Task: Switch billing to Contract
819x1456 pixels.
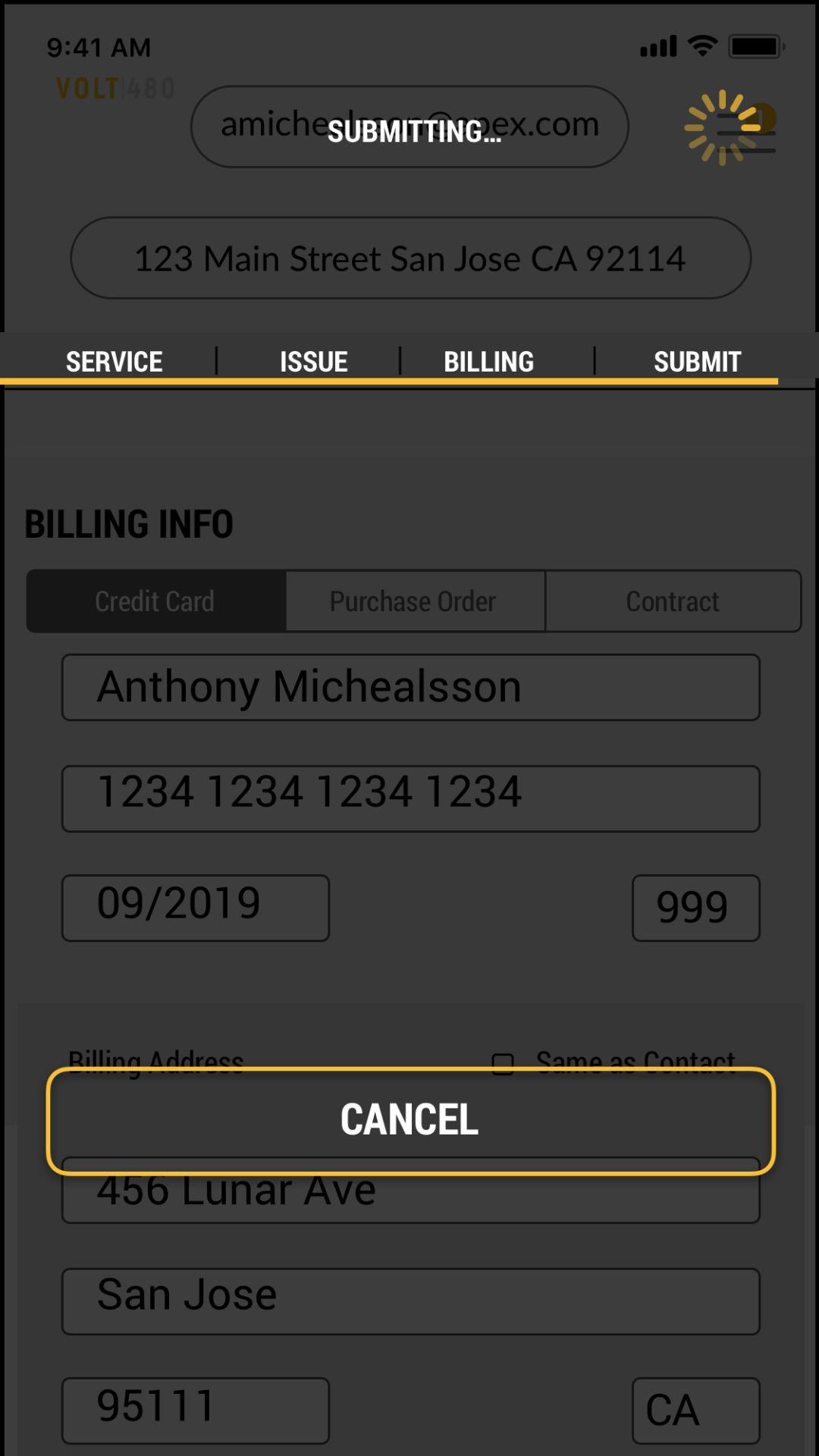Action: tap(673, 601)
